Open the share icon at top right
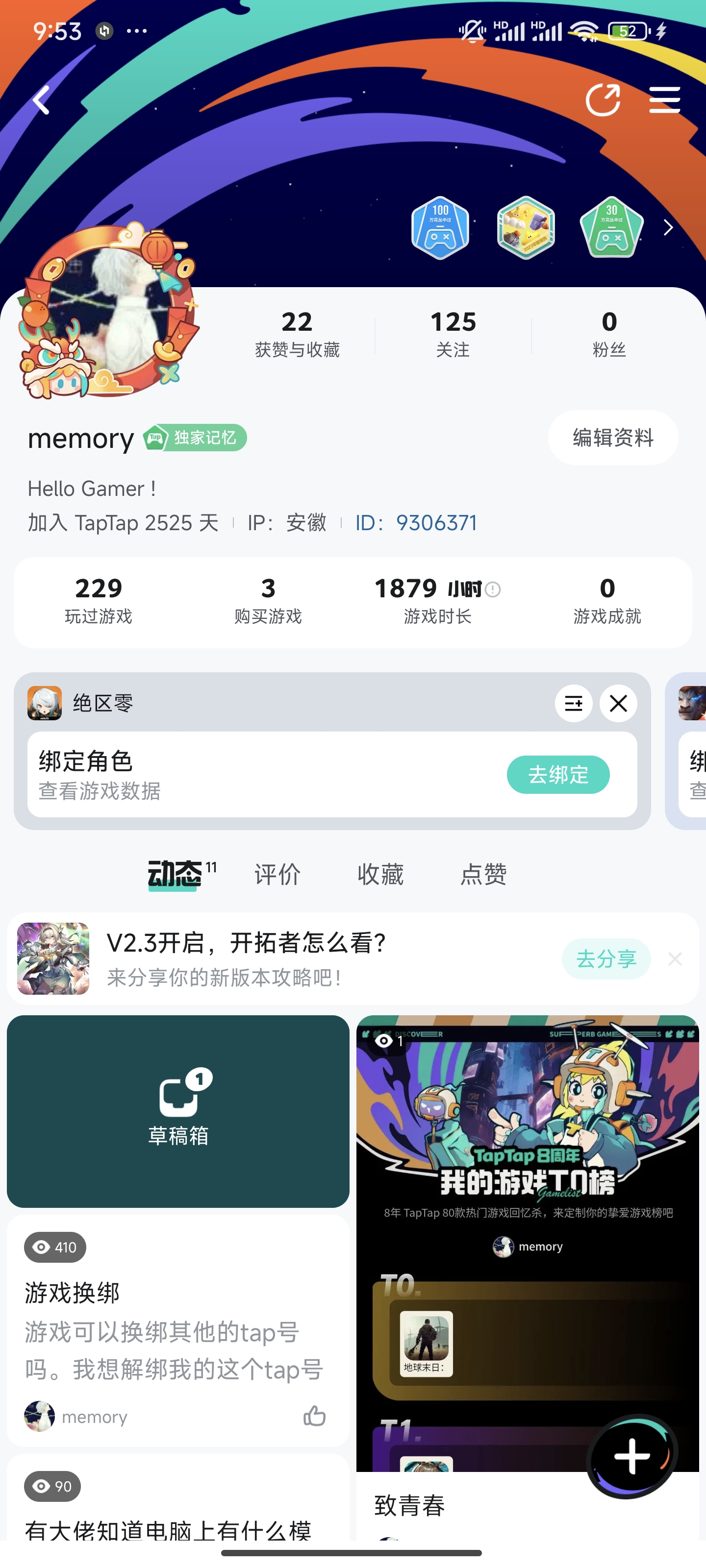This screenshot has height=1568, width=706. click(604, 99)
